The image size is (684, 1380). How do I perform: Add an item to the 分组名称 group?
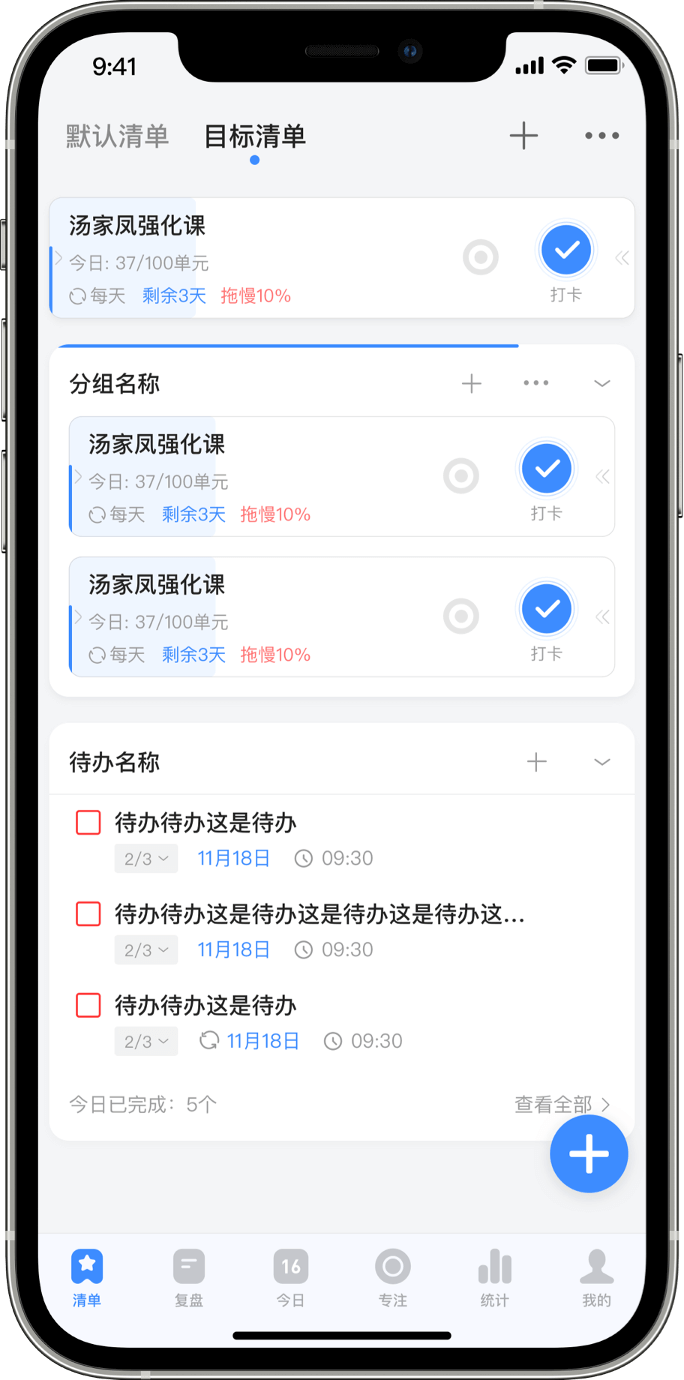472,383
